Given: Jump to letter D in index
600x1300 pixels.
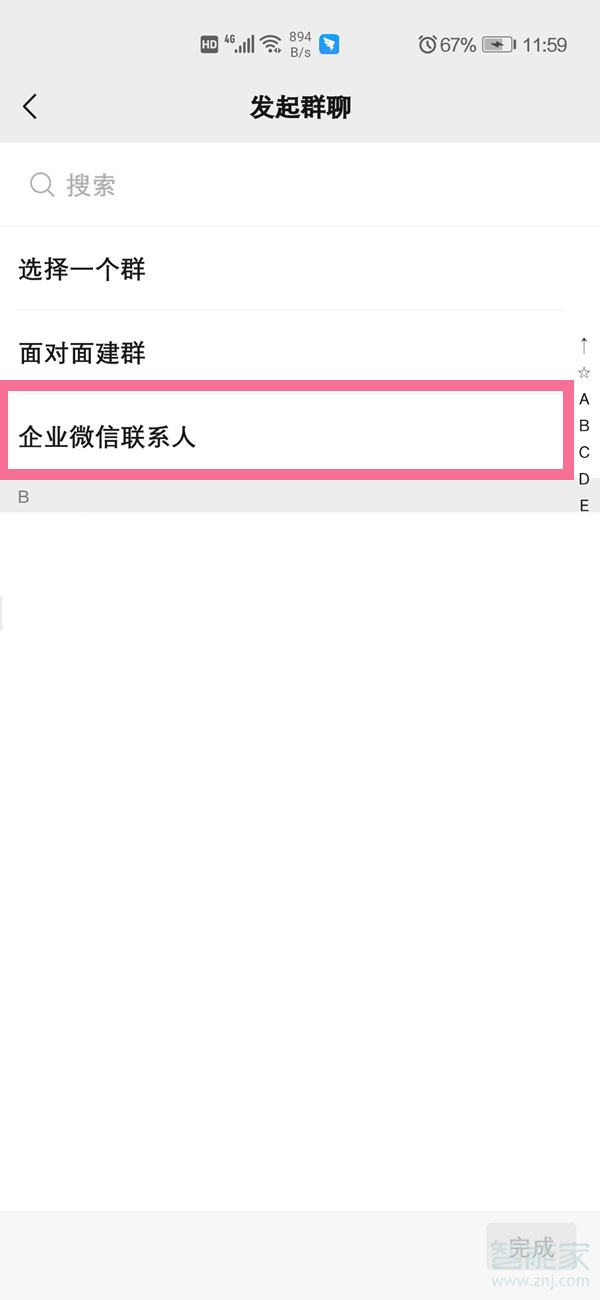Looking at the screenshot, I should [x=584, y=479].
